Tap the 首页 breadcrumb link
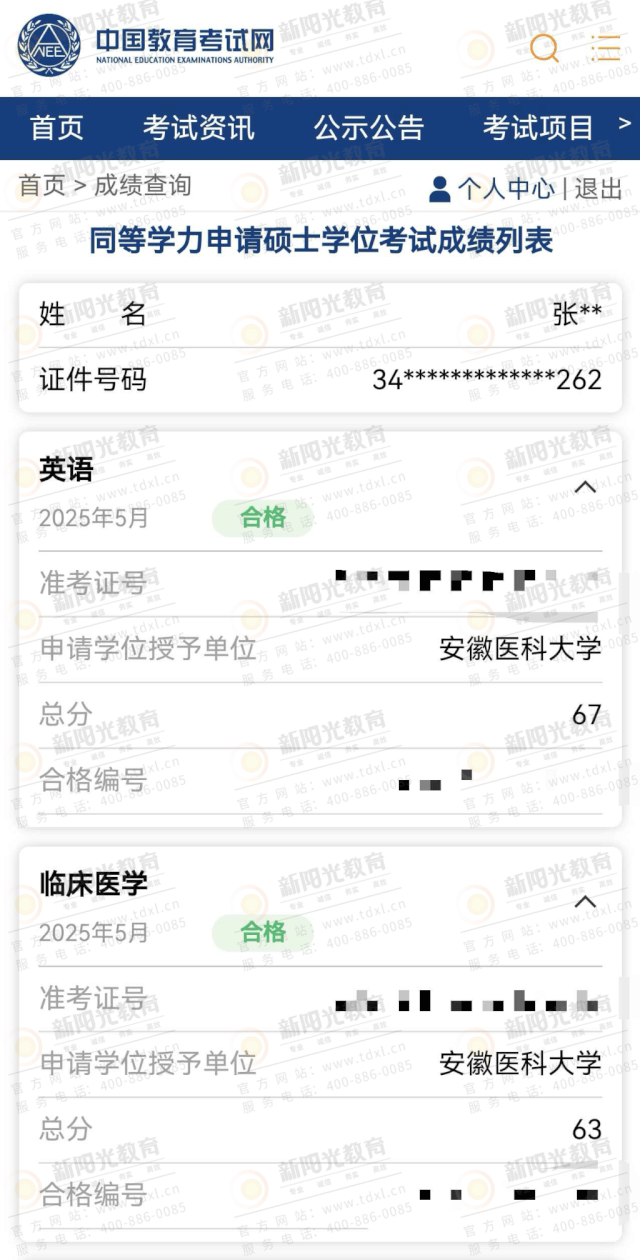 click(x=41, y=186)
